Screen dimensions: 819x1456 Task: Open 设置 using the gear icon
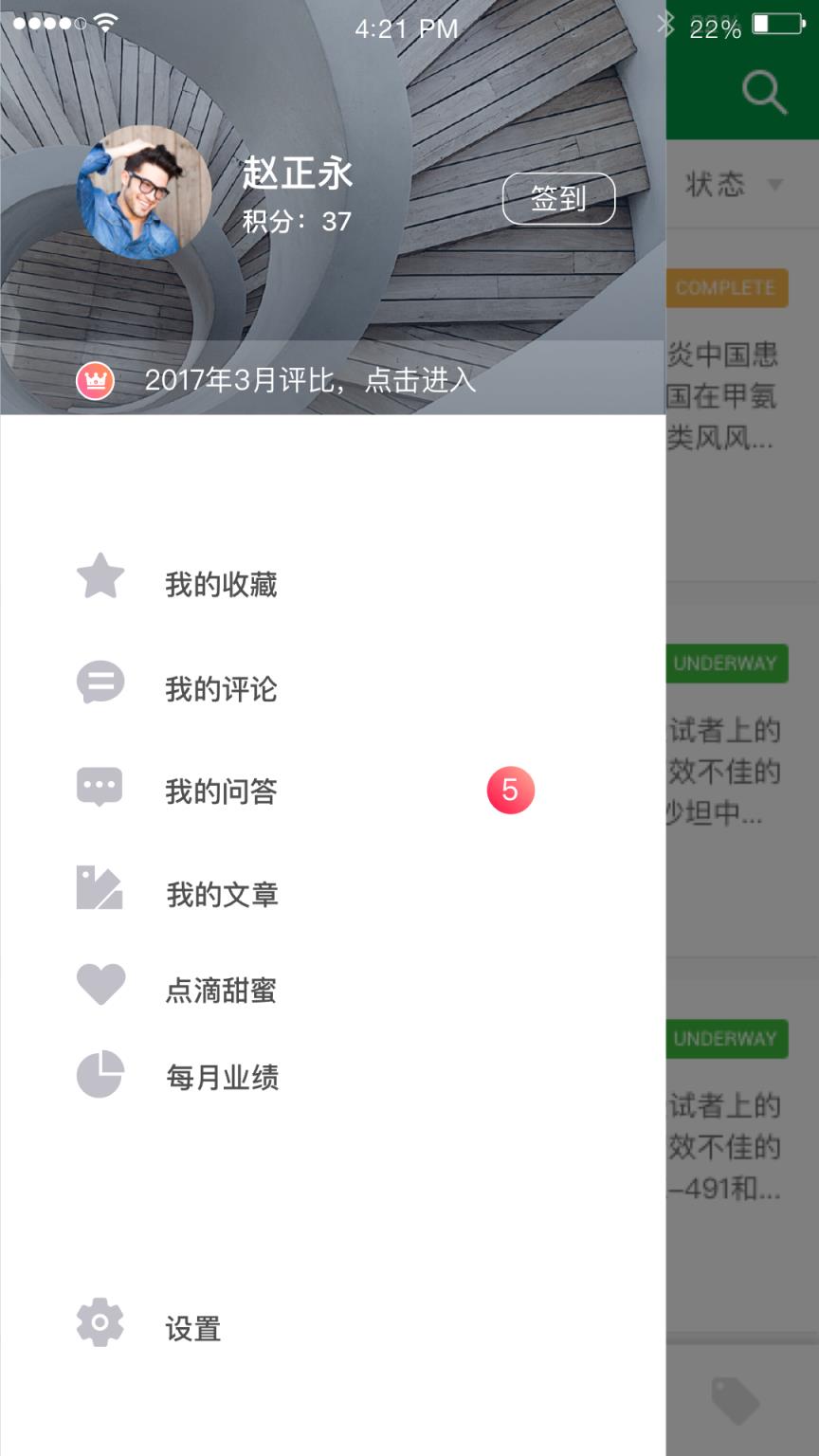(100, 1323)
